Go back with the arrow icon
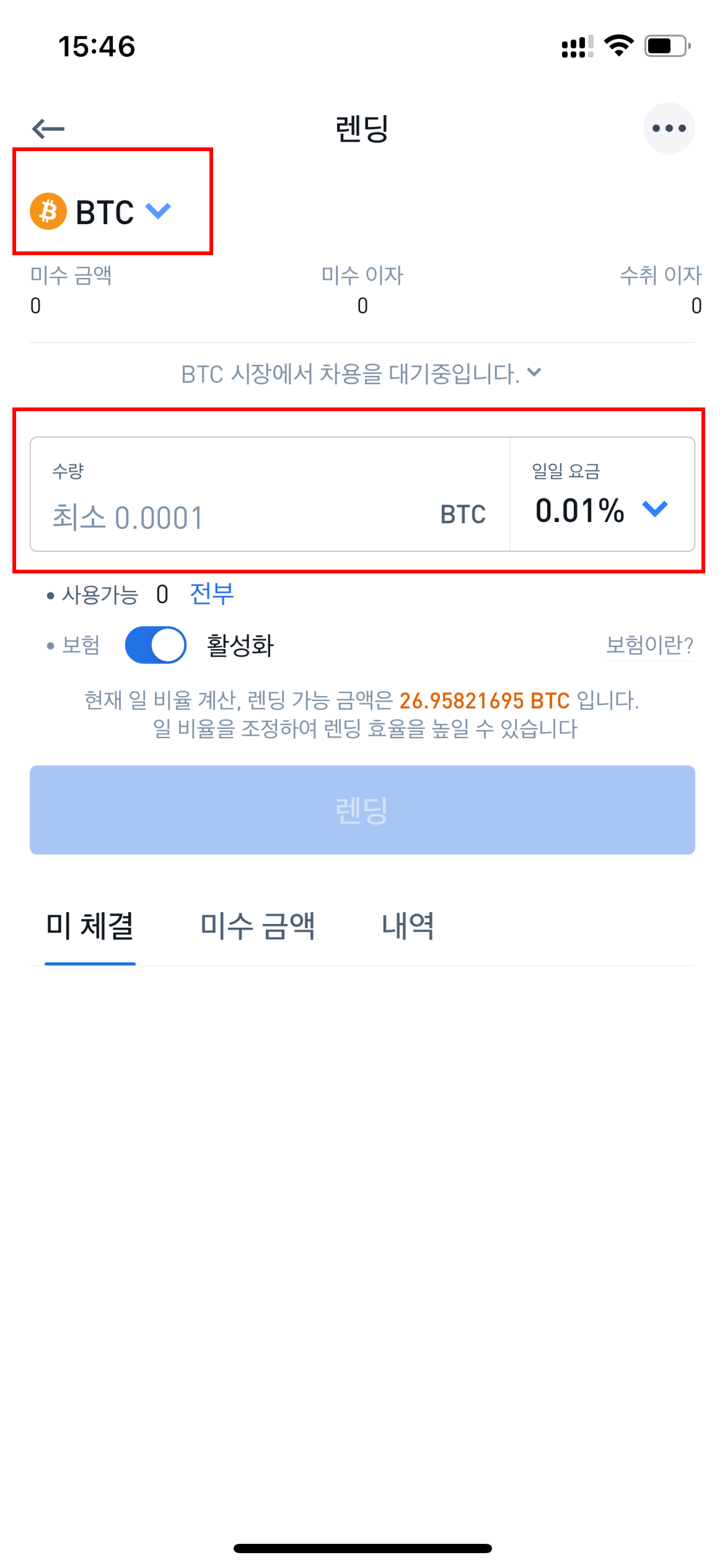The image size is (725, 1568). coord(48,128)
